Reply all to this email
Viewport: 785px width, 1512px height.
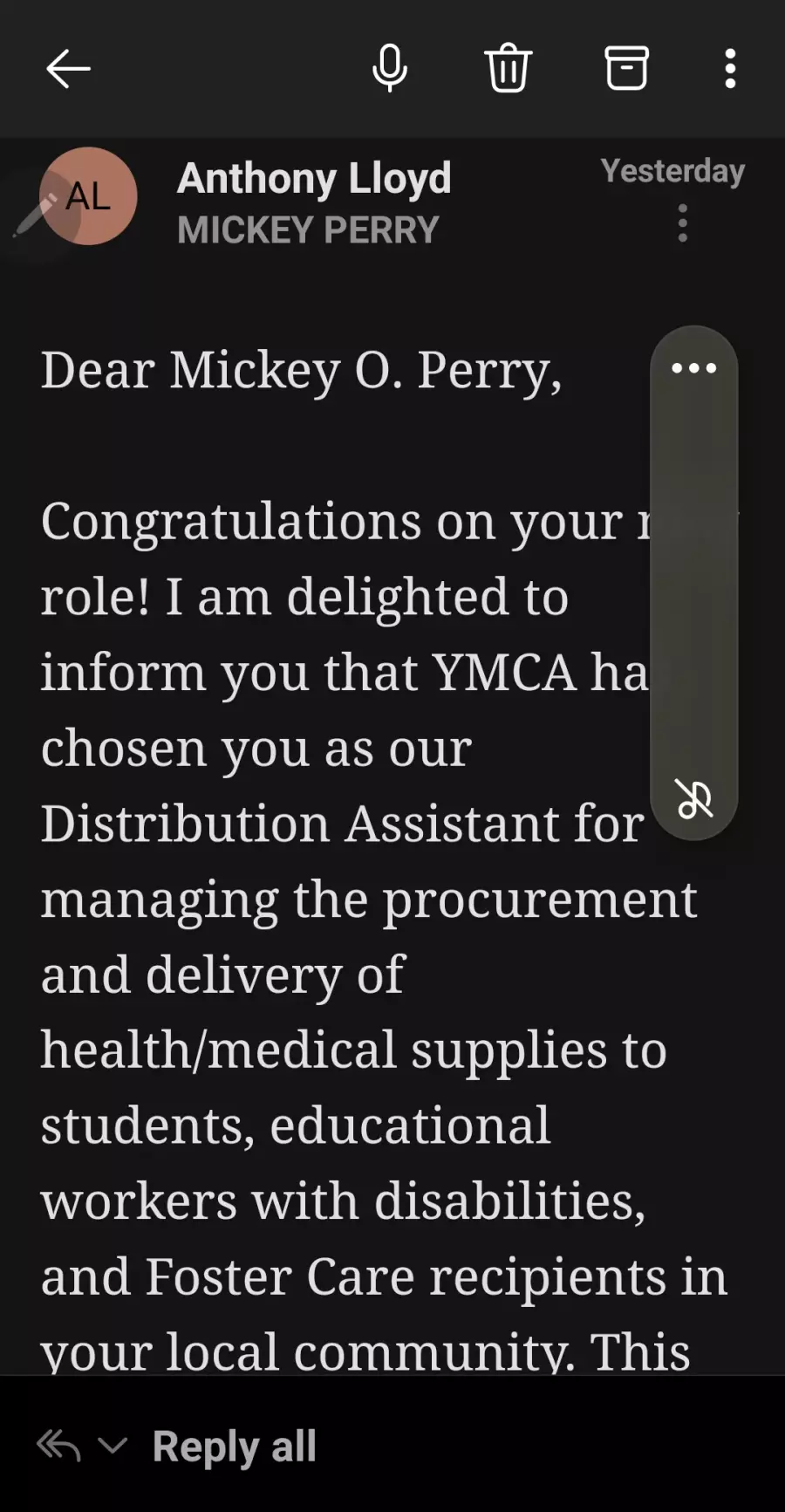[234, 1446]
